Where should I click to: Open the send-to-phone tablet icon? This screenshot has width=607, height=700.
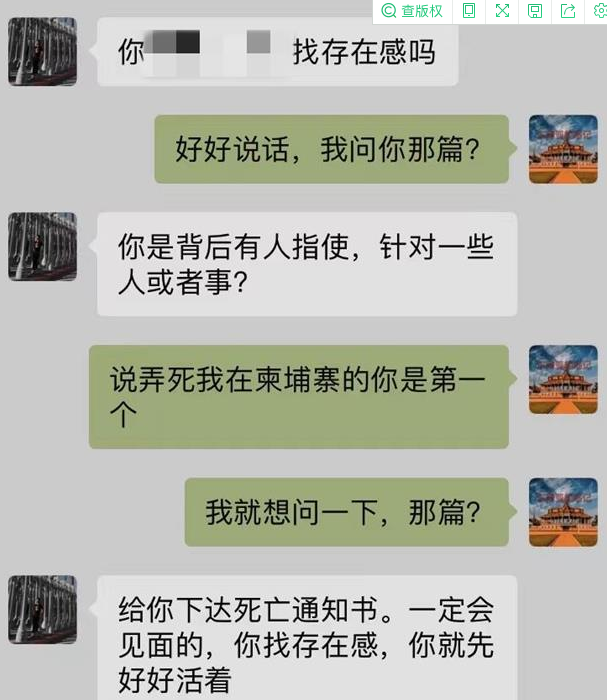pyautogui.click(x=469, y=11)
